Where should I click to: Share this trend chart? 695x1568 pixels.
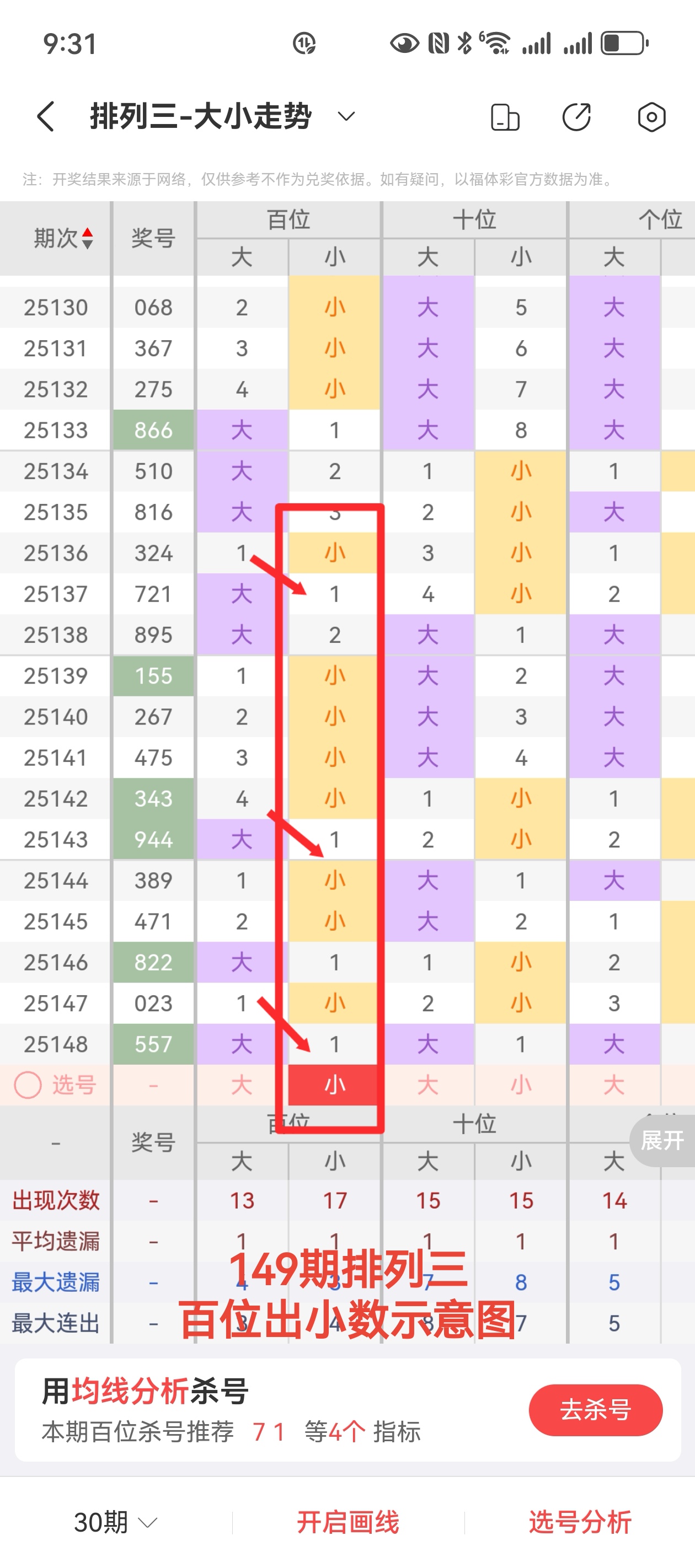[576, 117]
